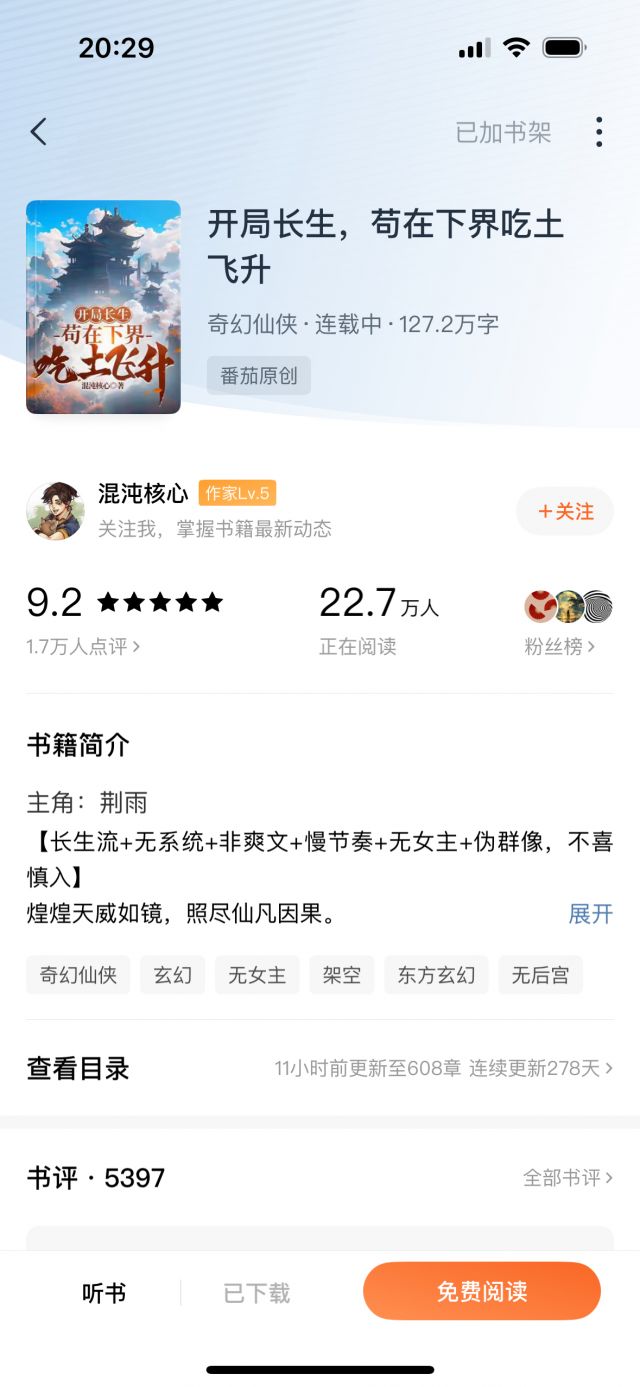Screen dimensions: 640x1387
Task: Start listening with 听书
Action: (104, 1293)
